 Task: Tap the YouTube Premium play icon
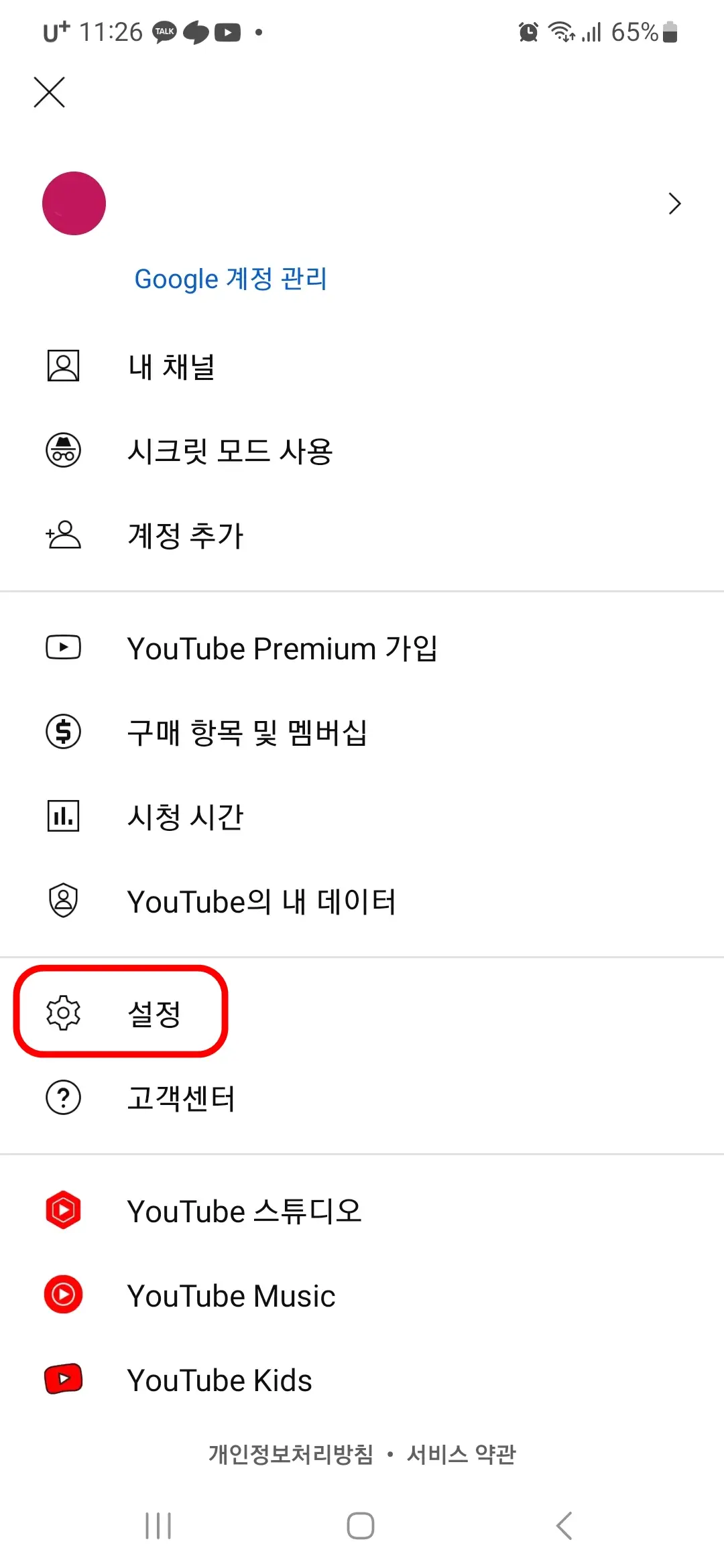[62, 647]
